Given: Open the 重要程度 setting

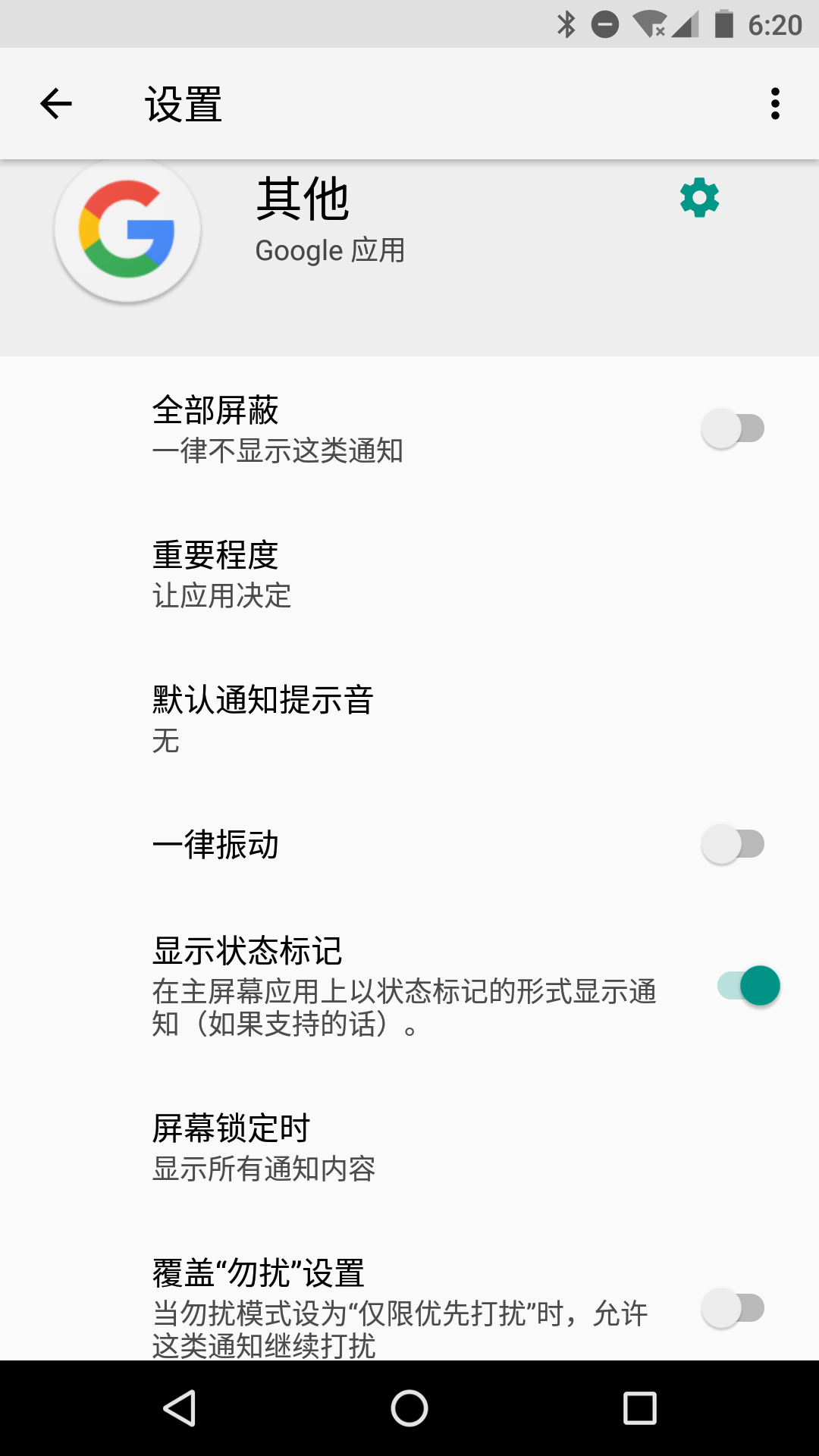Looking at the screenshot, I should click(x=409, y=574).
